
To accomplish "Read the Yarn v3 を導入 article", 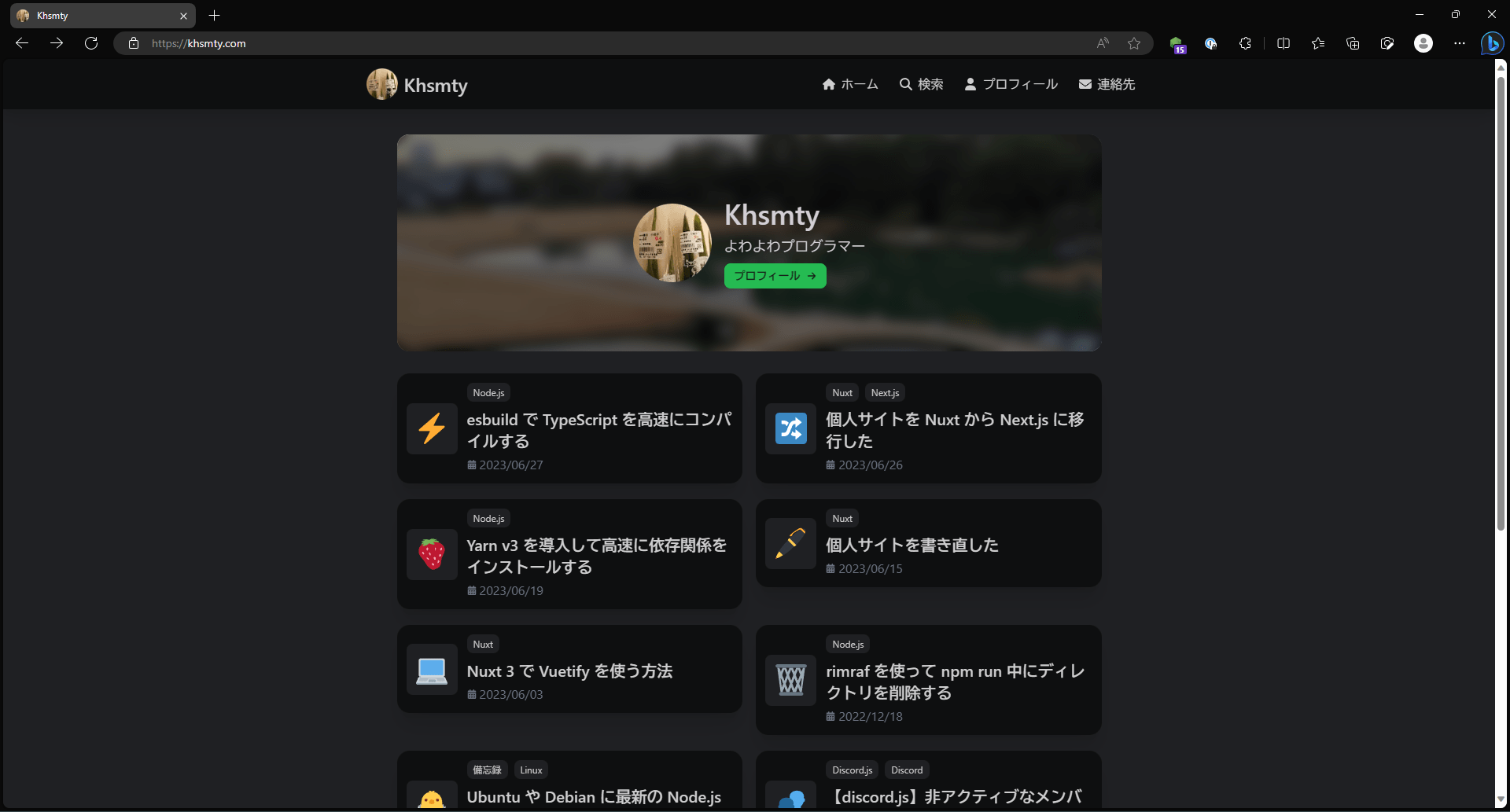I will [x=596, y=556].
